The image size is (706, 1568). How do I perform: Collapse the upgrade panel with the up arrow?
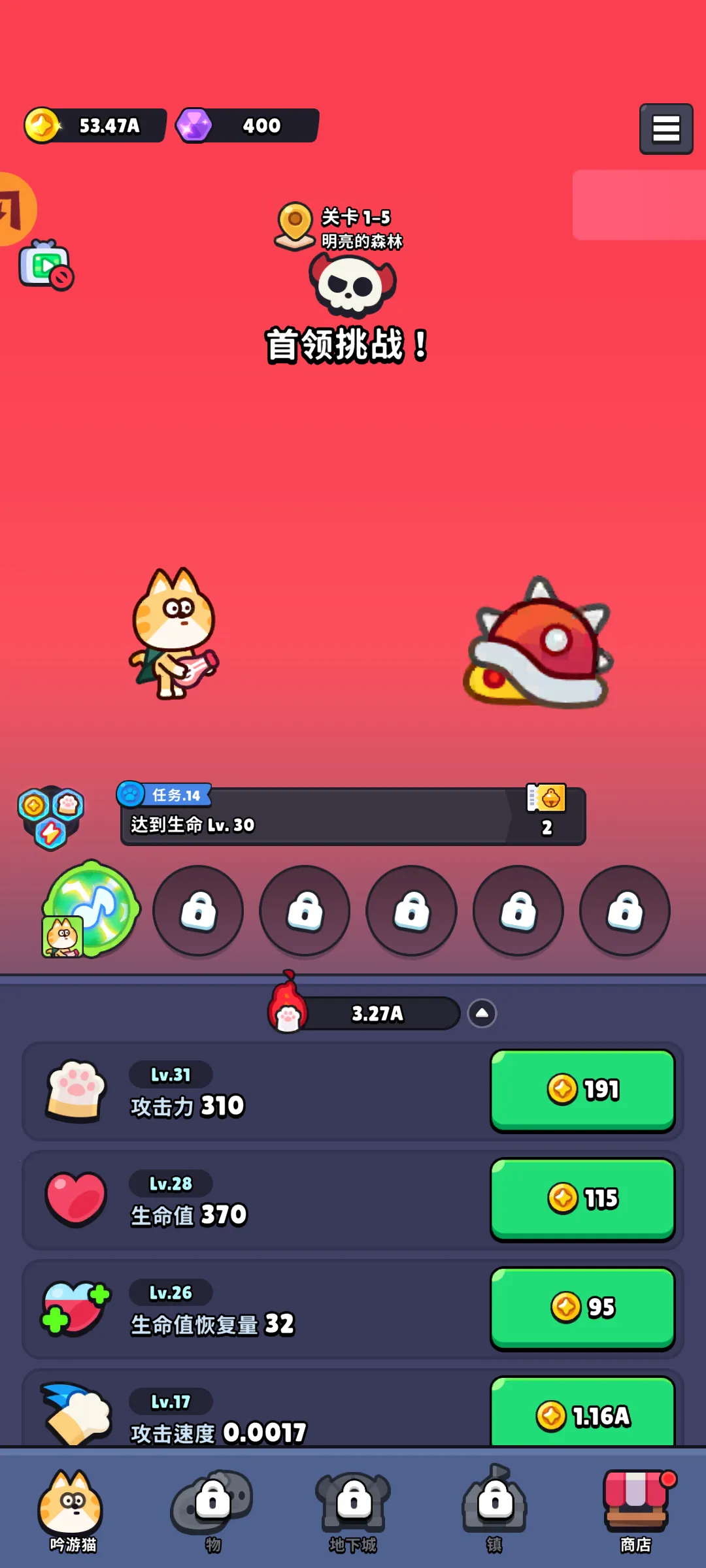[481, 1013]
